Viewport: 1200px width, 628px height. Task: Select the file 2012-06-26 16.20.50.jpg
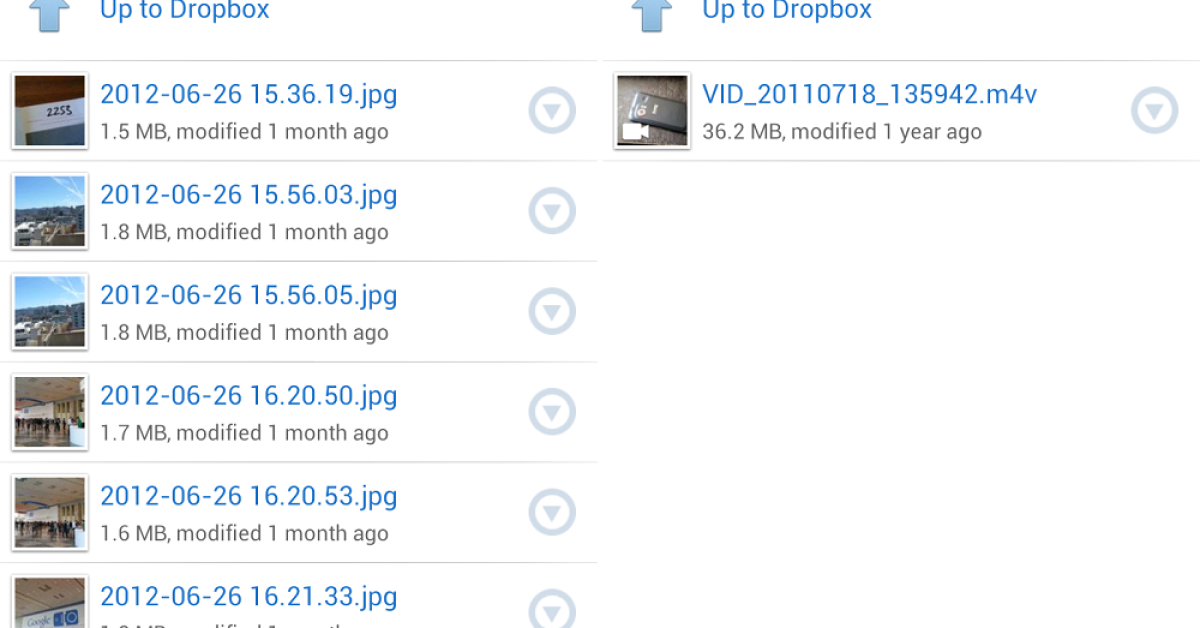pos(248,396)
